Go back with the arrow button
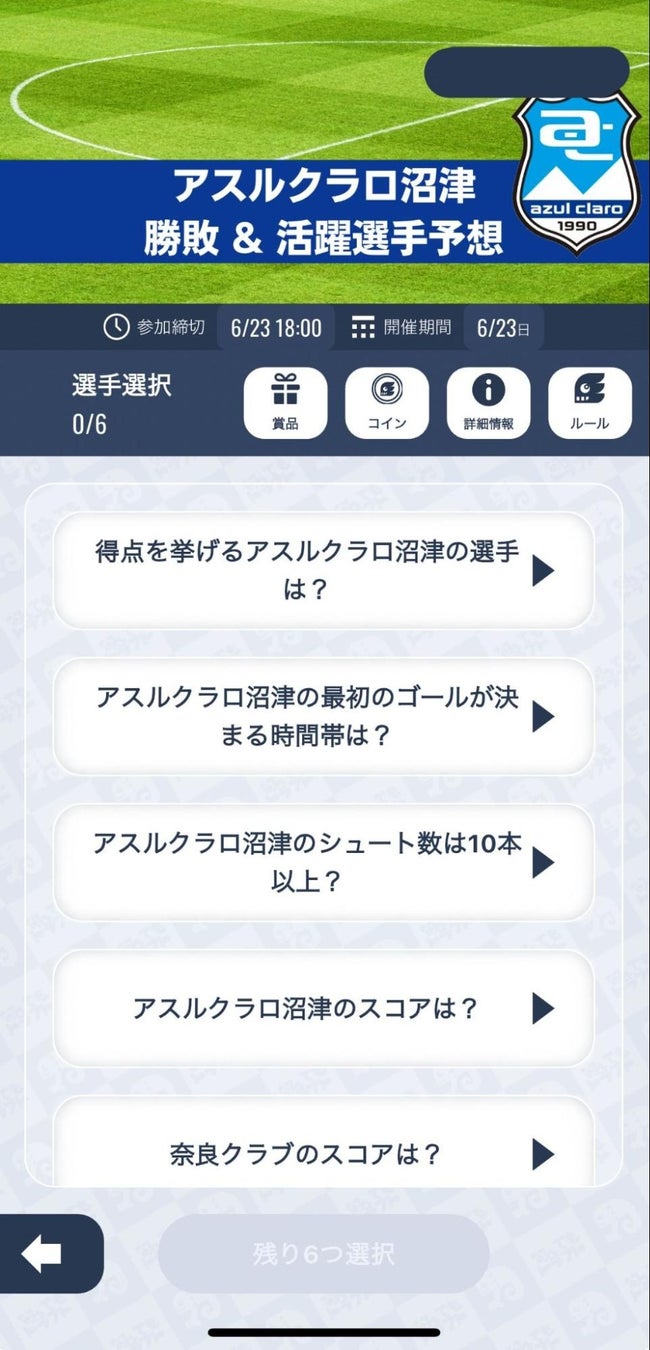 (x=45, y=1254)
